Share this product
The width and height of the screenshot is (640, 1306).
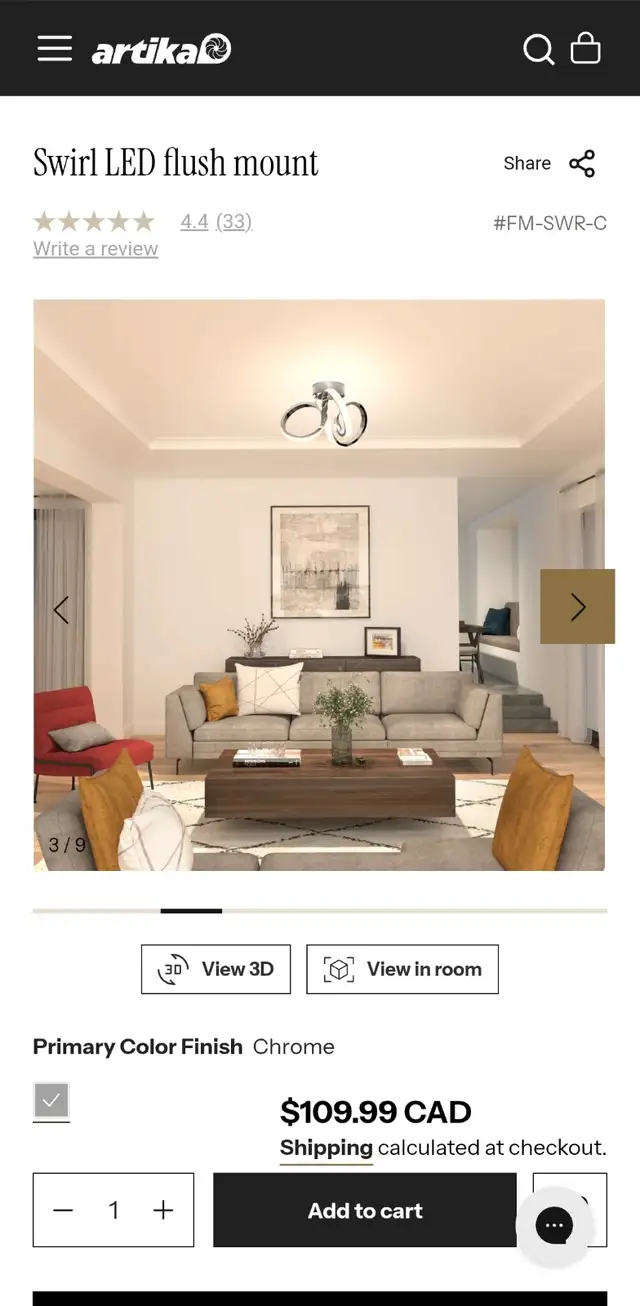(550, 163)
